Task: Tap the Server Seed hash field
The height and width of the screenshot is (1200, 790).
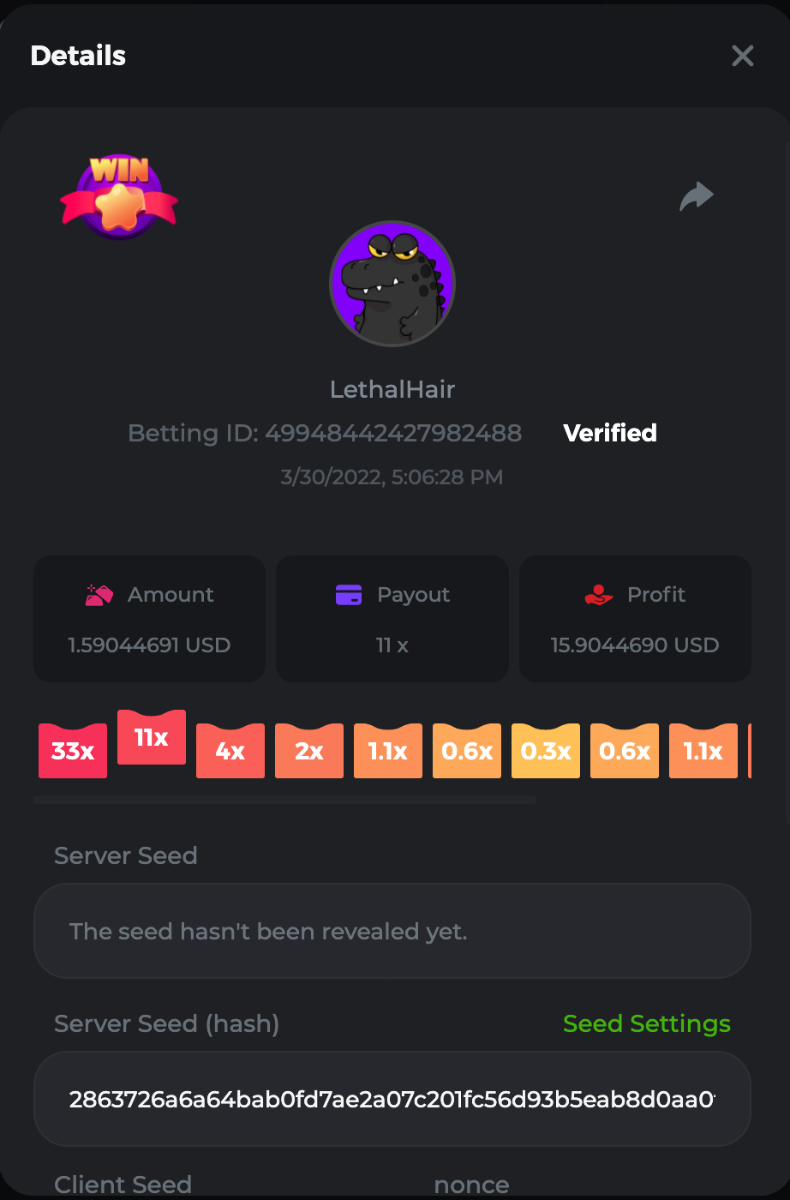Action: (x=392, y=1100)
